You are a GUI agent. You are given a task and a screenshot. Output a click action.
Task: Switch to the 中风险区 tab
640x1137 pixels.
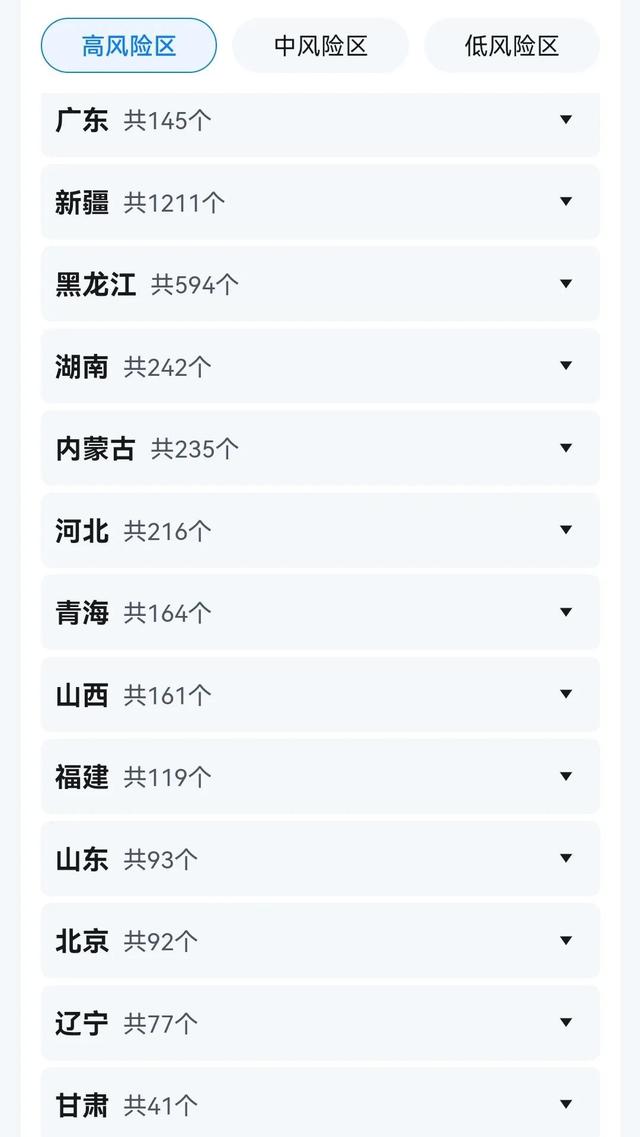click(x=320, y=46)
